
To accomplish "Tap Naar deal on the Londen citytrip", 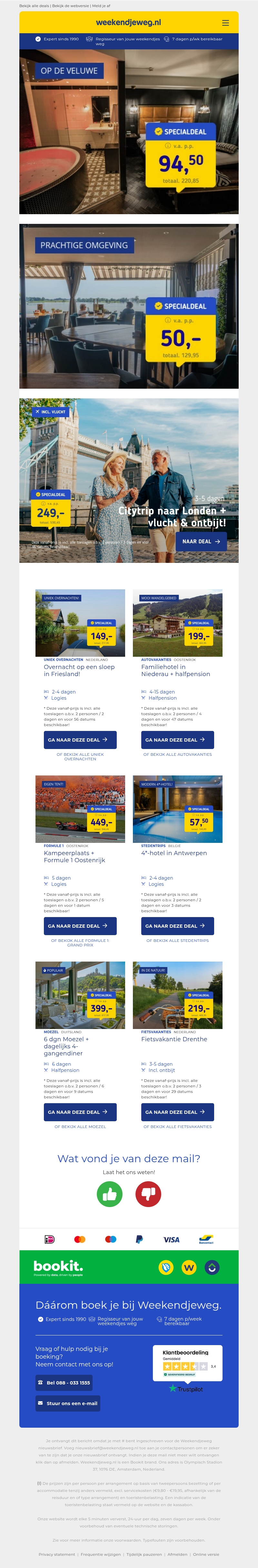I will tap(201, 541).
